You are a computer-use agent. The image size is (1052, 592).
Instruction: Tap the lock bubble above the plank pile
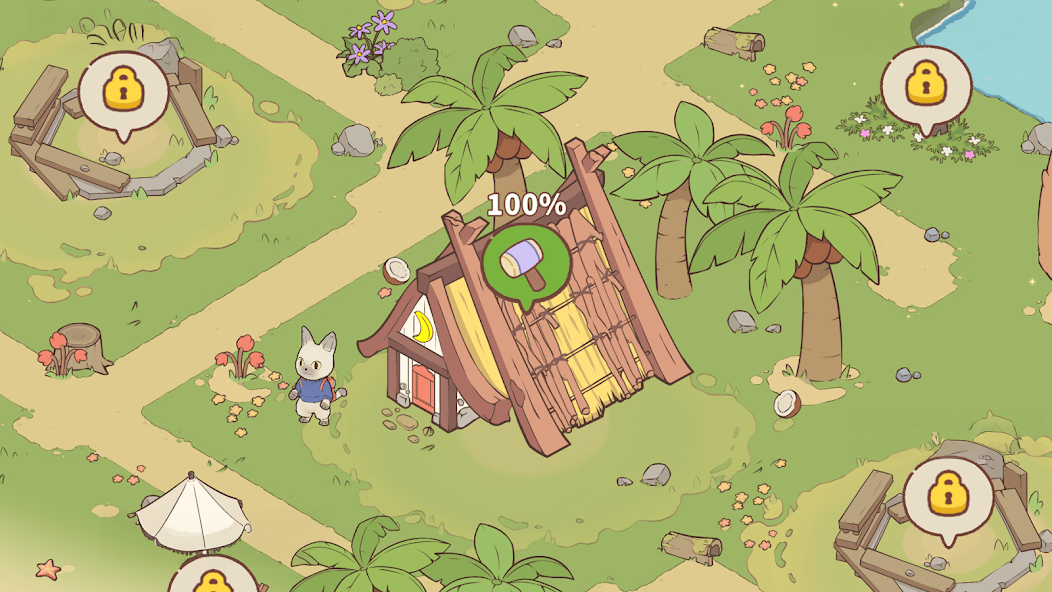(123, 91)
